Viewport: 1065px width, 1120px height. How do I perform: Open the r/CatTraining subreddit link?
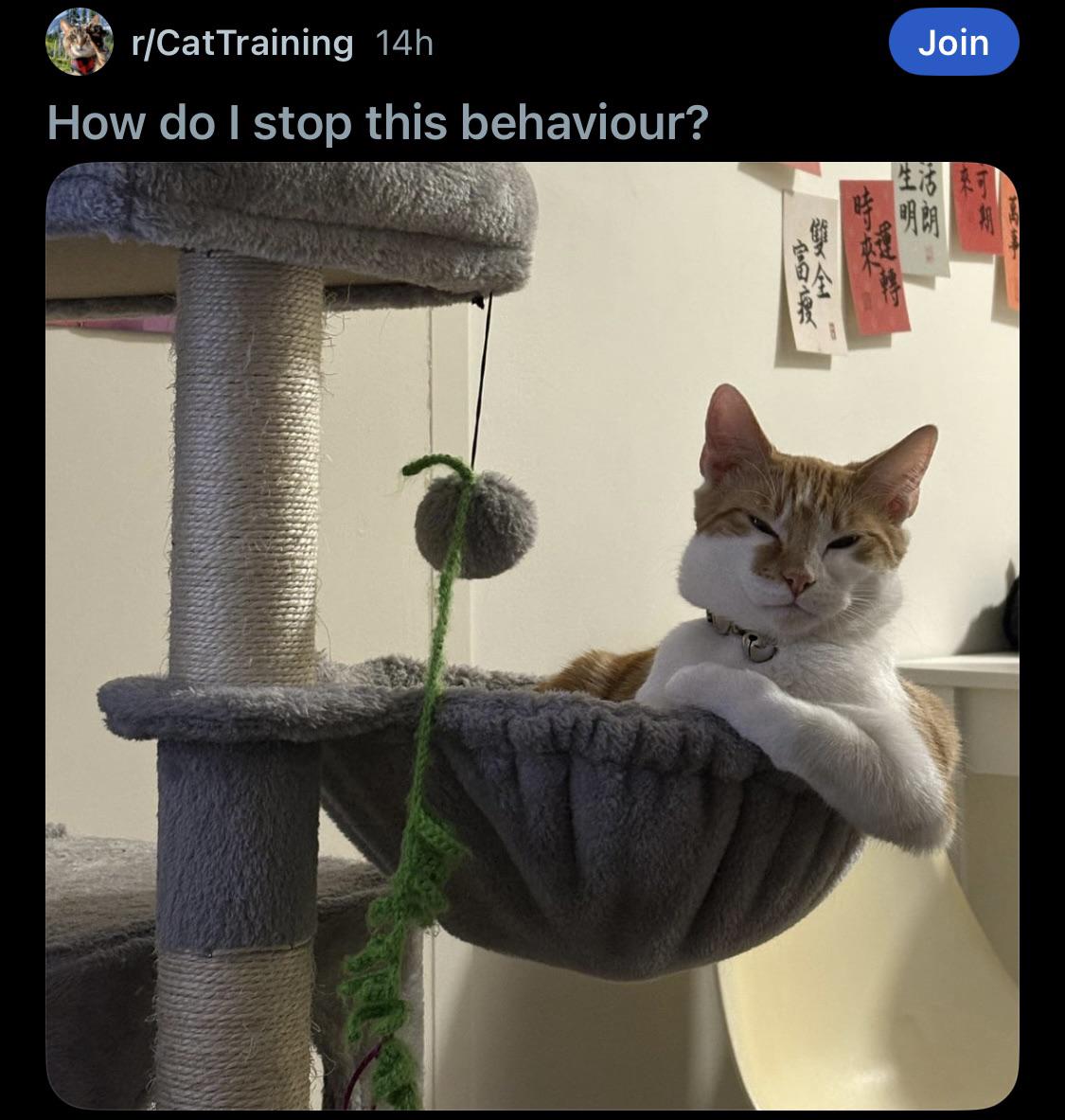tap(241, 43)
